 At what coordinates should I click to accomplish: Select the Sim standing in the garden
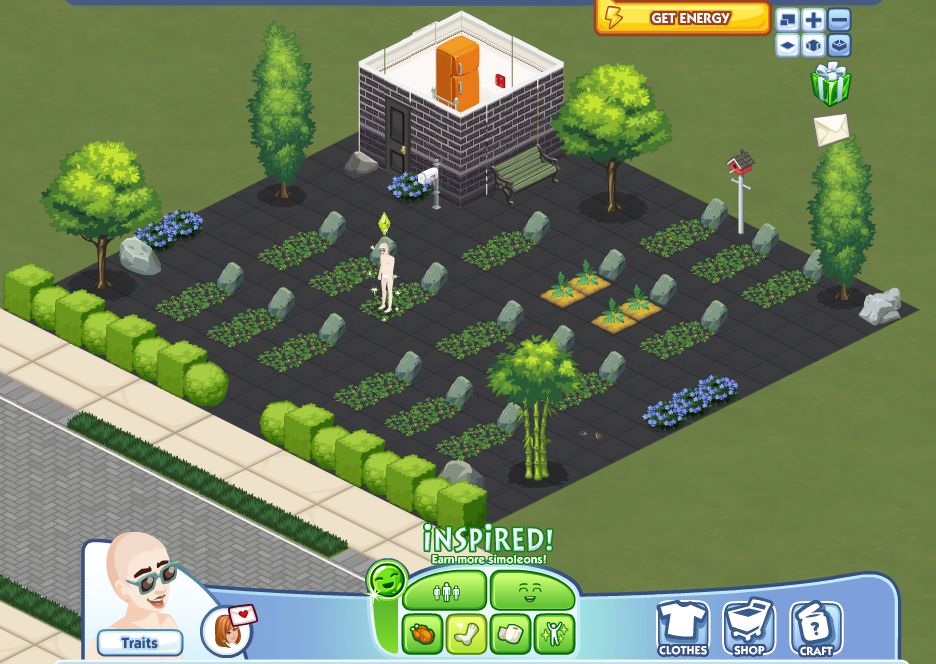[x=385, y=275]
